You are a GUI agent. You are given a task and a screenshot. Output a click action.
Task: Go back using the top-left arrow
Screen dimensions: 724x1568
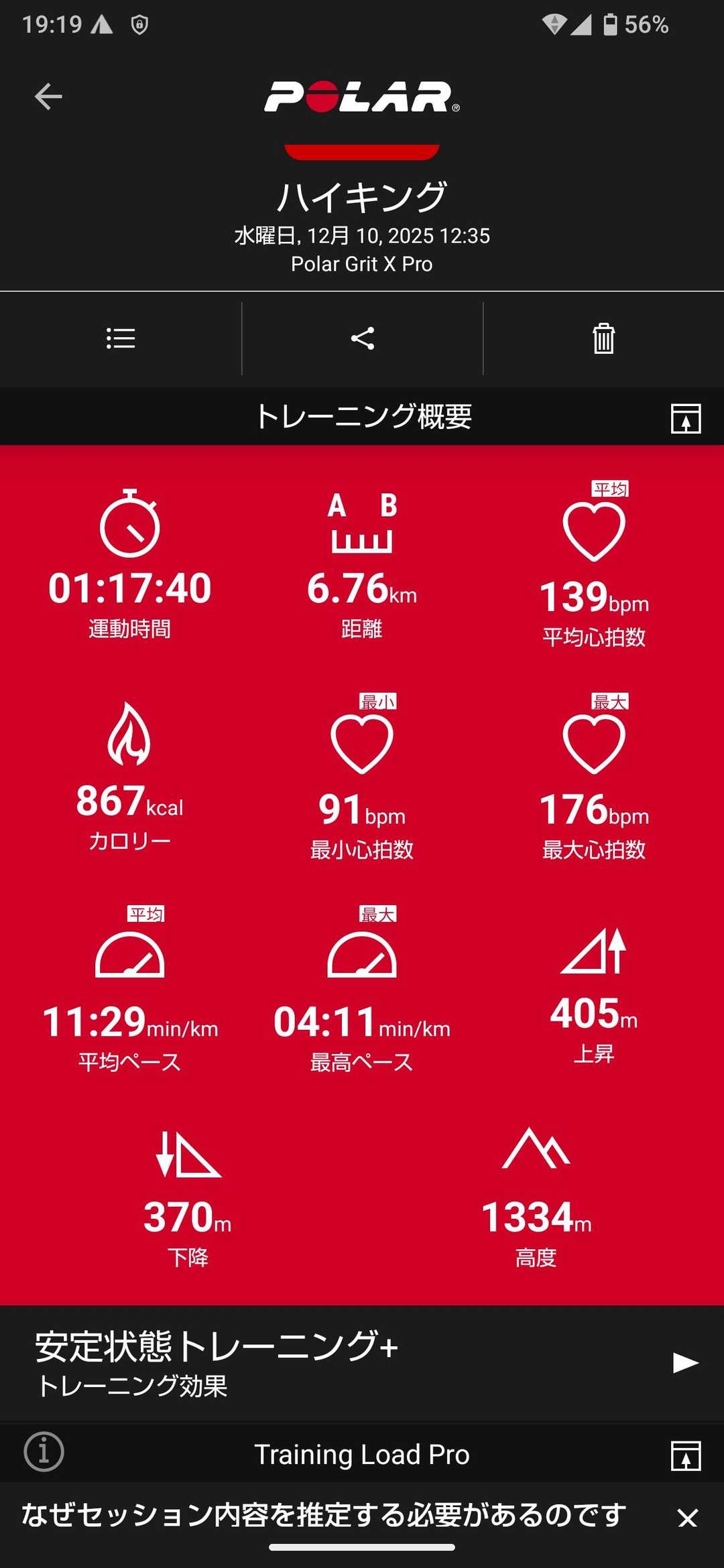pyautogui.click(x=48, y=96)
